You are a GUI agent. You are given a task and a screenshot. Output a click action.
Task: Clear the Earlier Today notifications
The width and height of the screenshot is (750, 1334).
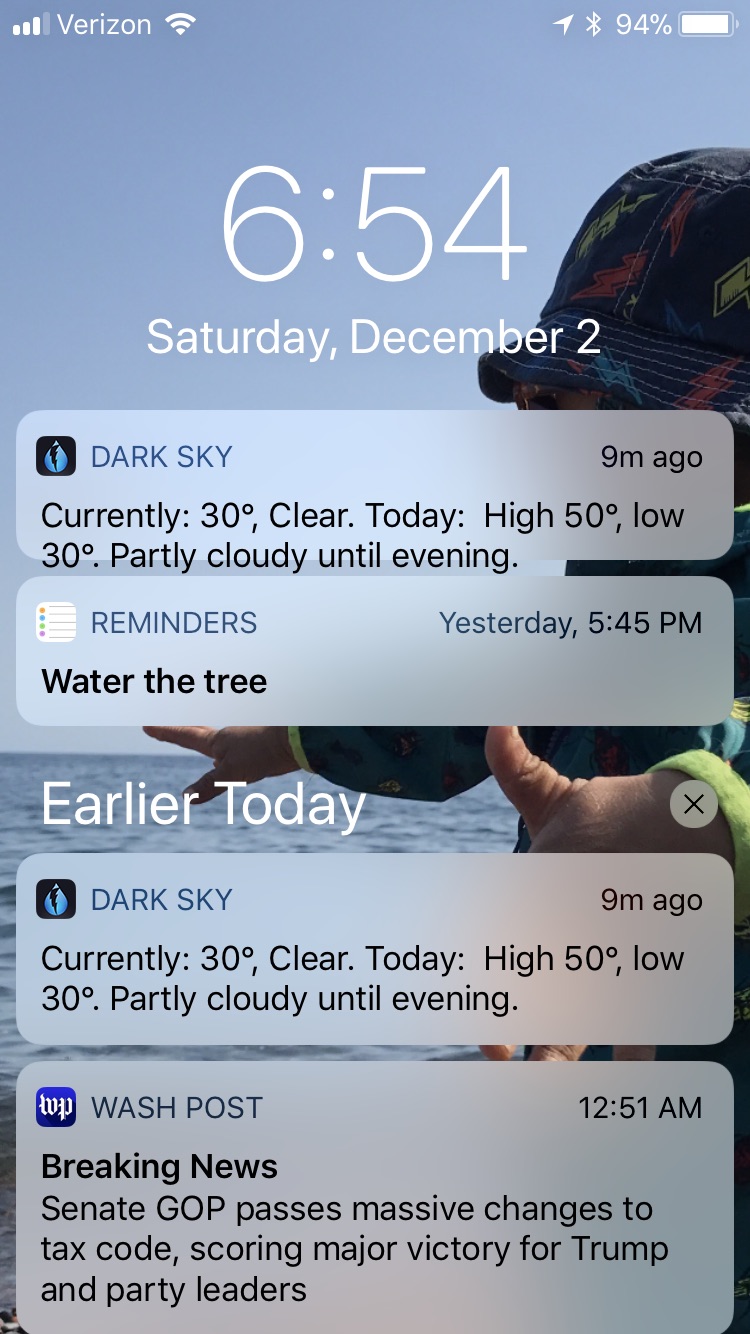694,804
